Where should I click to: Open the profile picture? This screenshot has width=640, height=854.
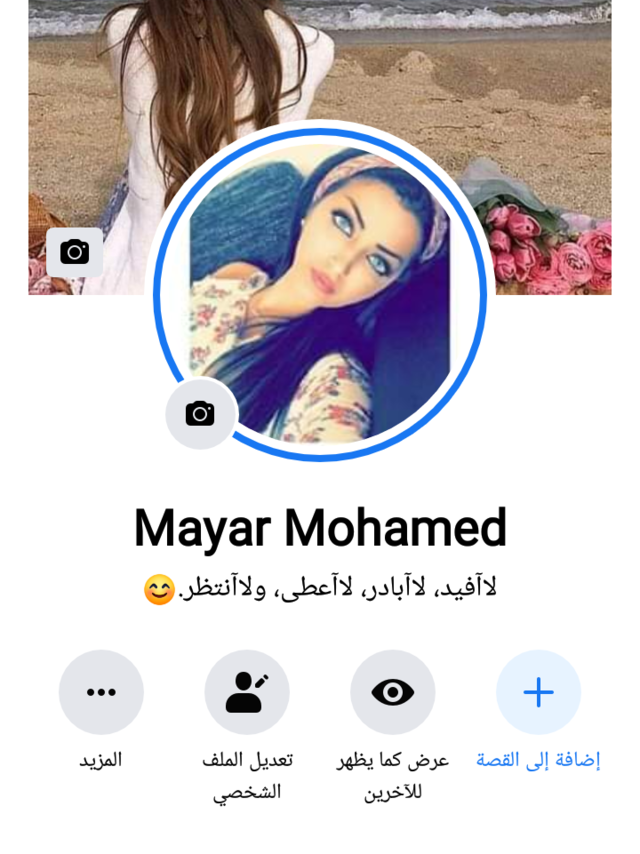320,290
